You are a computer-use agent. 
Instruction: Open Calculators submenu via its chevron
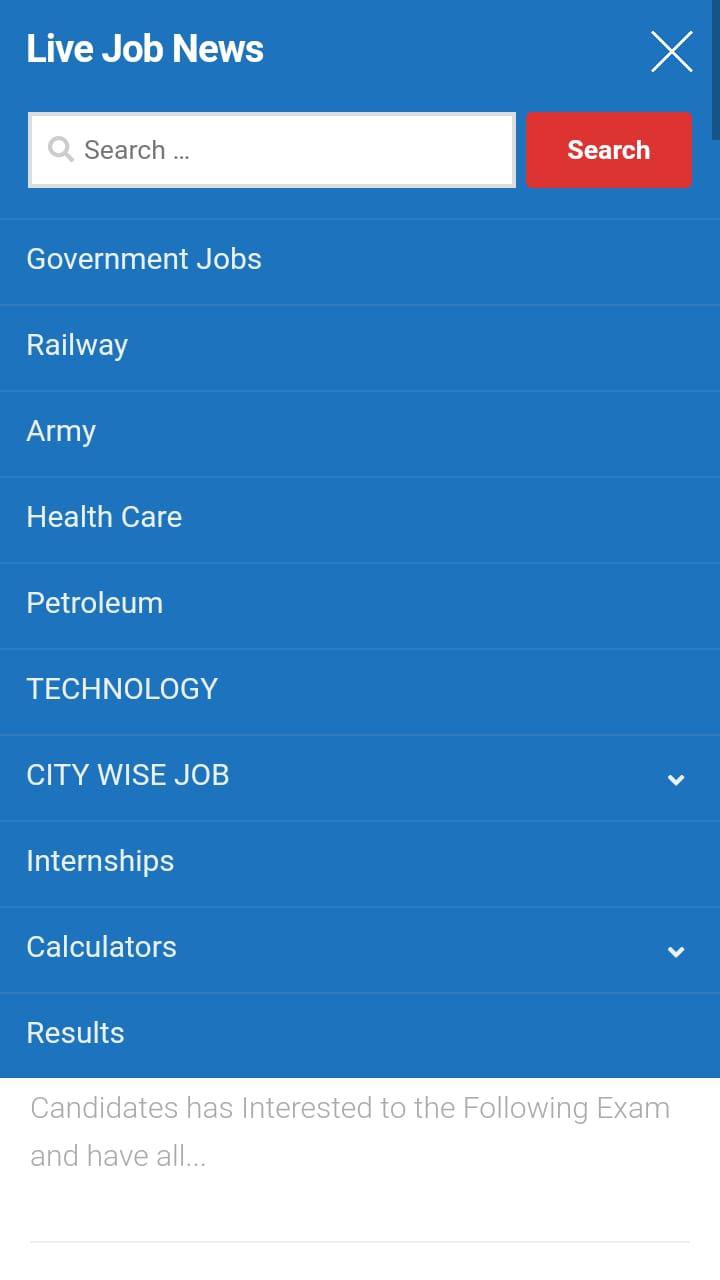click(x=676, y=951)
